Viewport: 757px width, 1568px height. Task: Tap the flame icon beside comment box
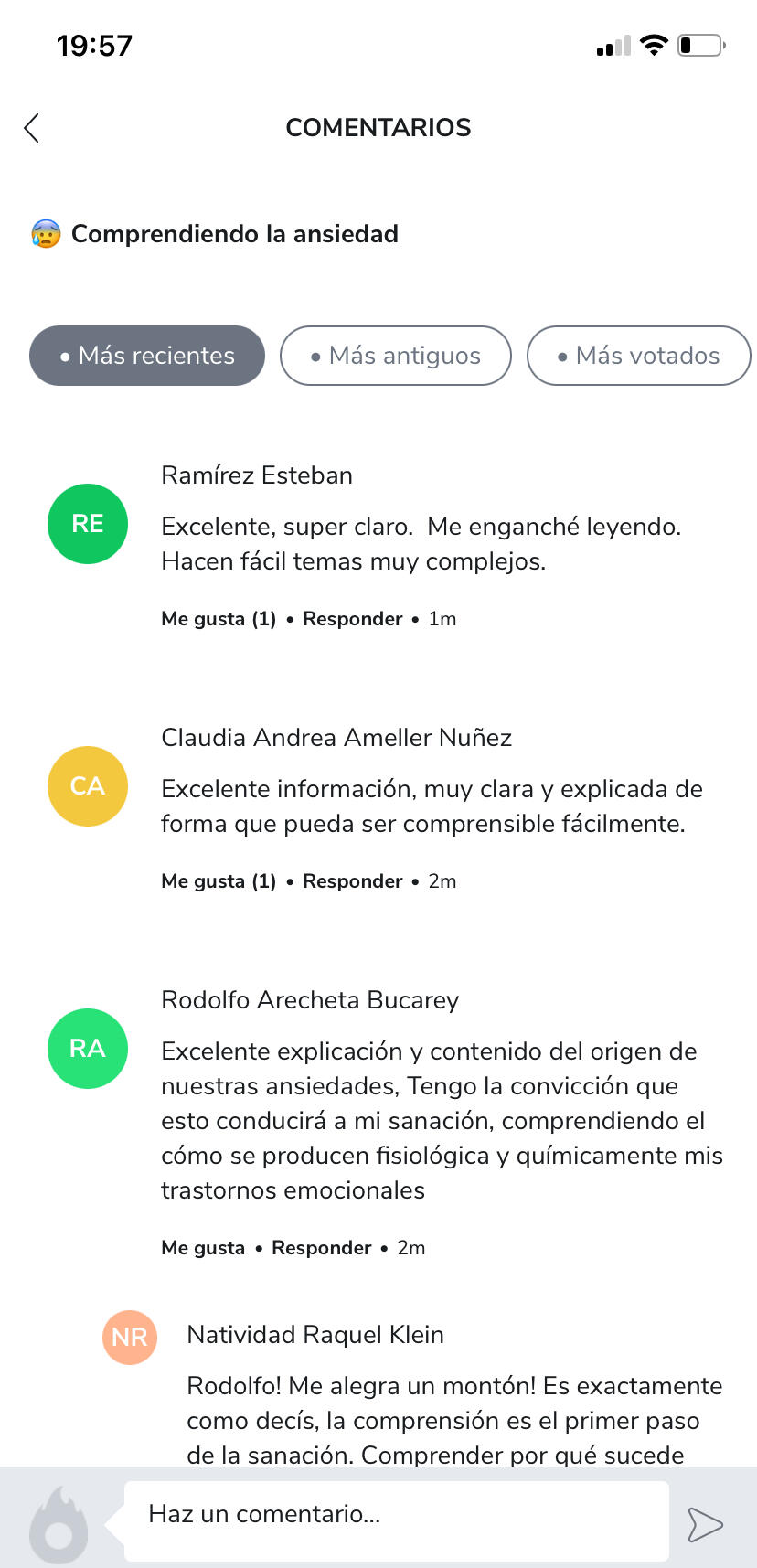click(x=59, y=1524)
